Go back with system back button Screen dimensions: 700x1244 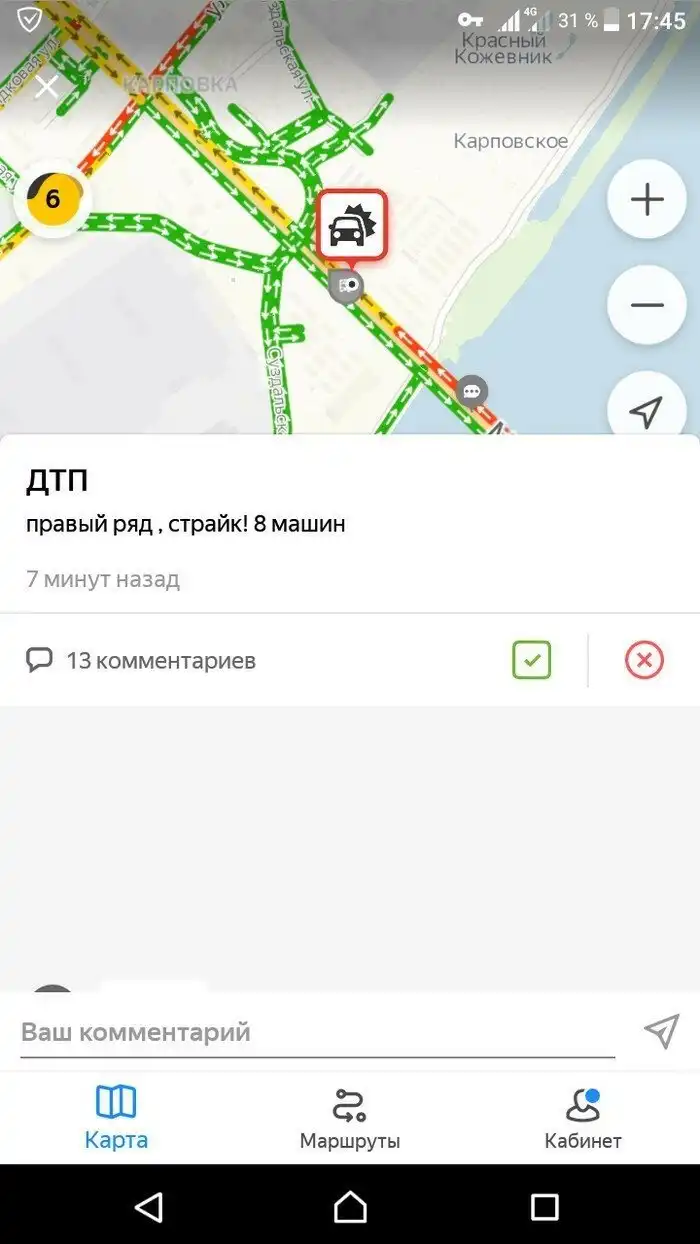point(149,1206)
